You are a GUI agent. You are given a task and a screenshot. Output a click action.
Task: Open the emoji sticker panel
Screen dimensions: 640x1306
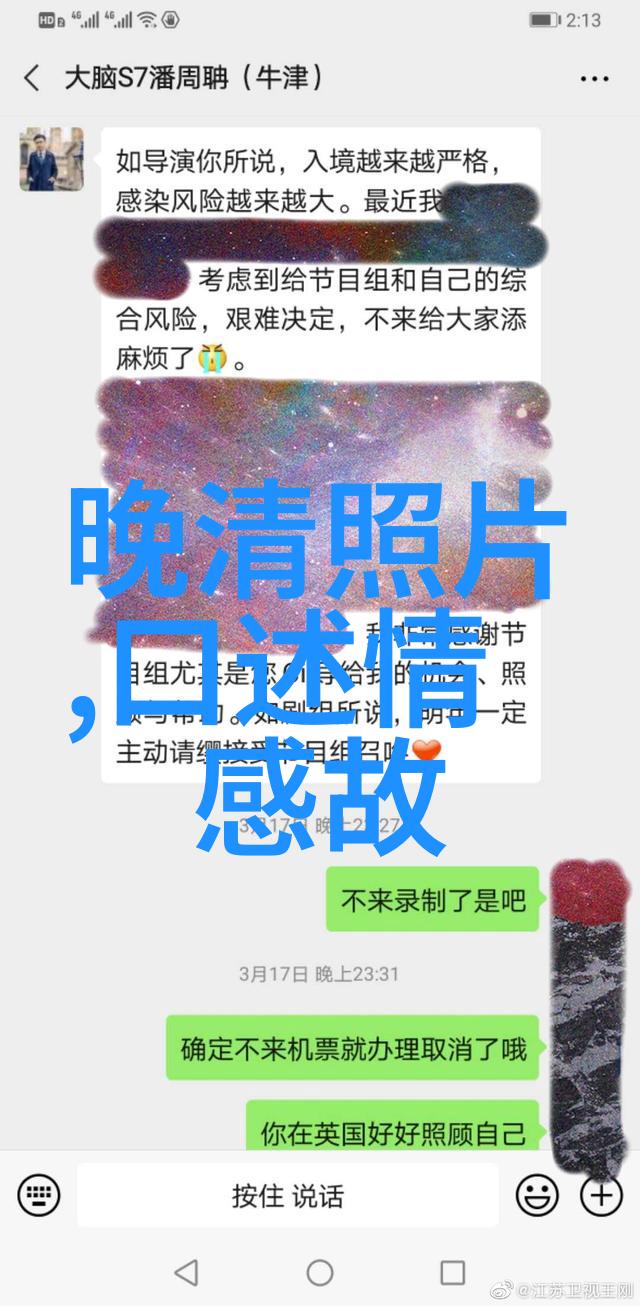(537, 1194)
